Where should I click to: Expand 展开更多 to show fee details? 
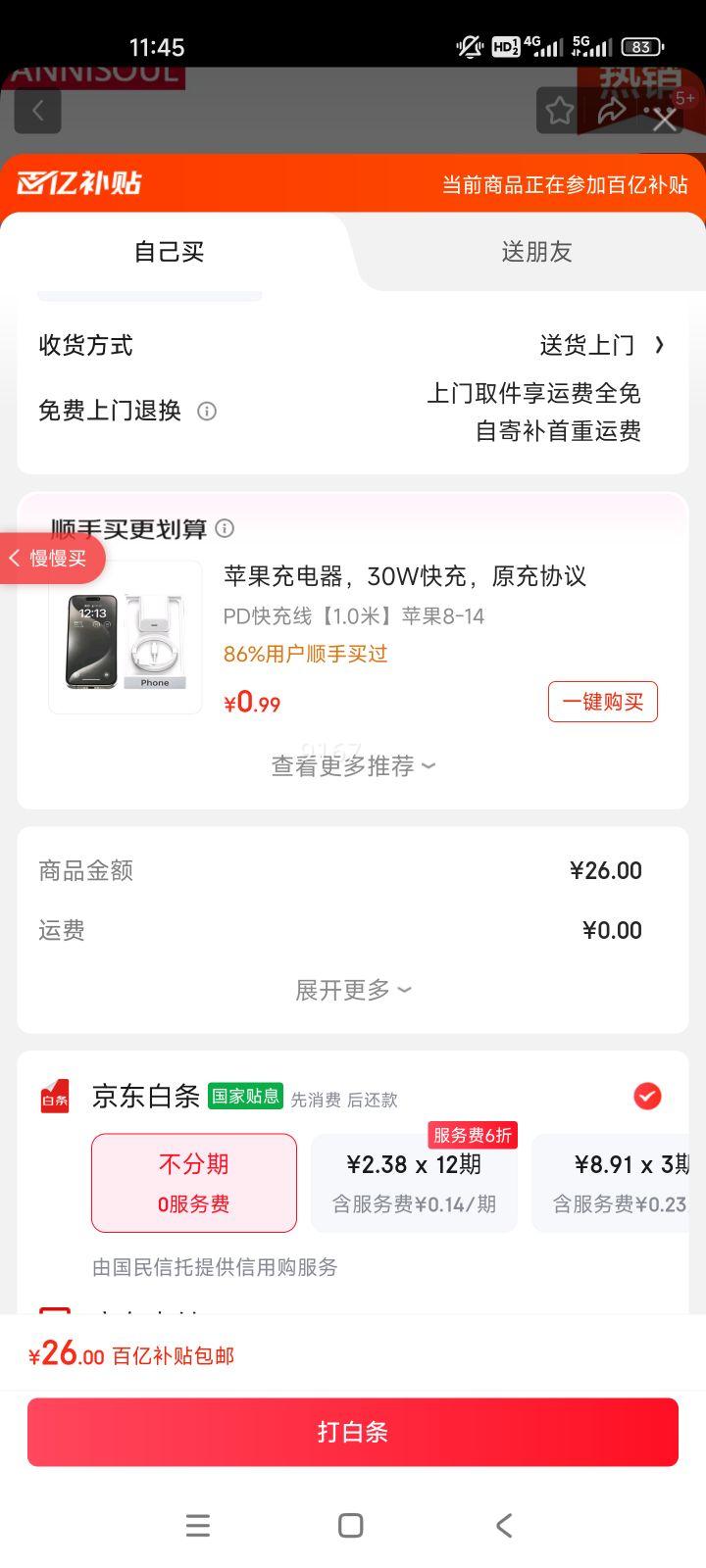click(x=352, y=990)
